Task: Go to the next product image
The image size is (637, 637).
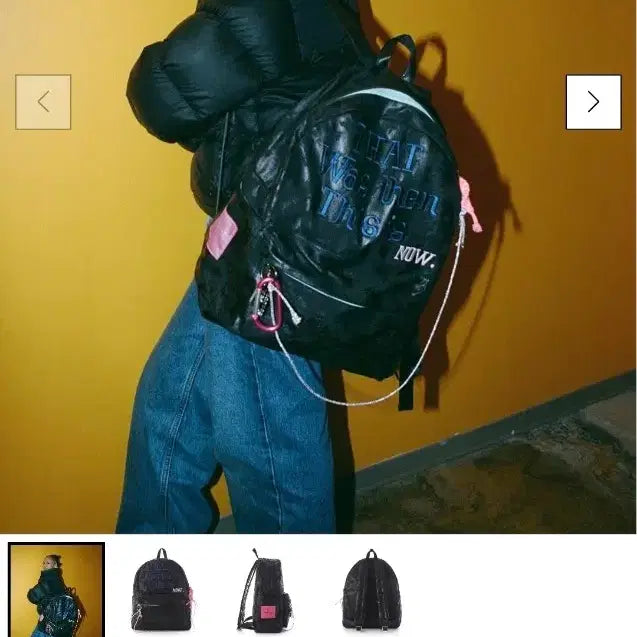Action: [593, 102]
